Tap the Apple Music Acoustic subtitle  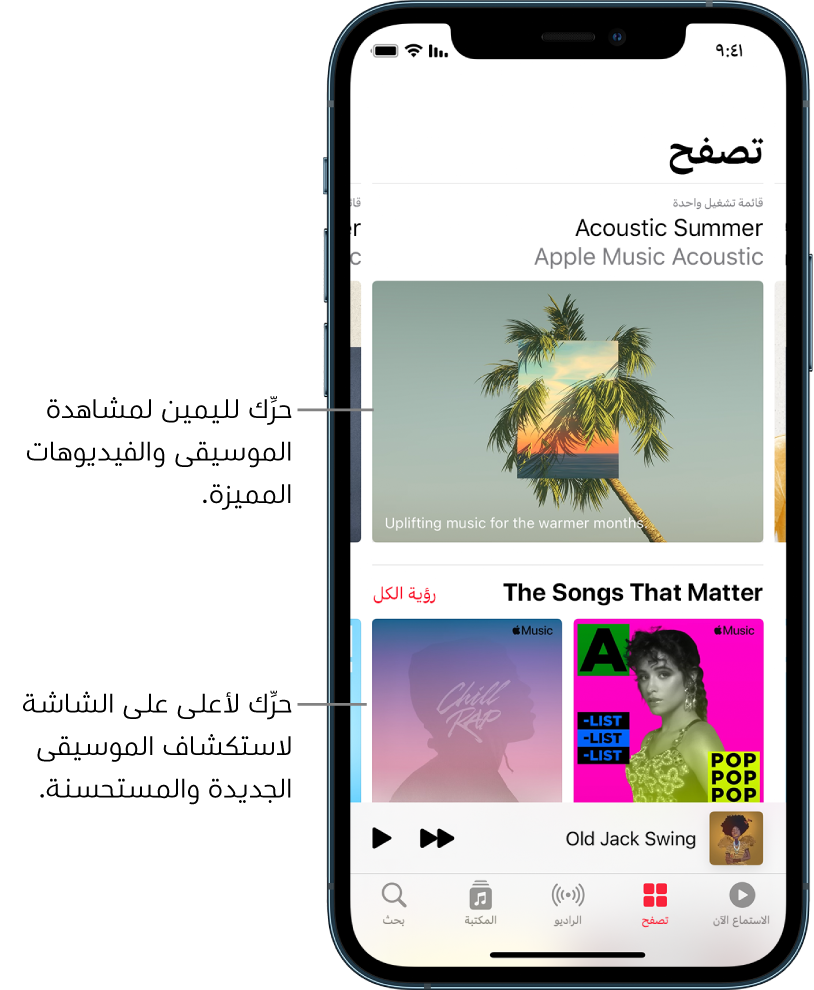click(x=648, y=257)
